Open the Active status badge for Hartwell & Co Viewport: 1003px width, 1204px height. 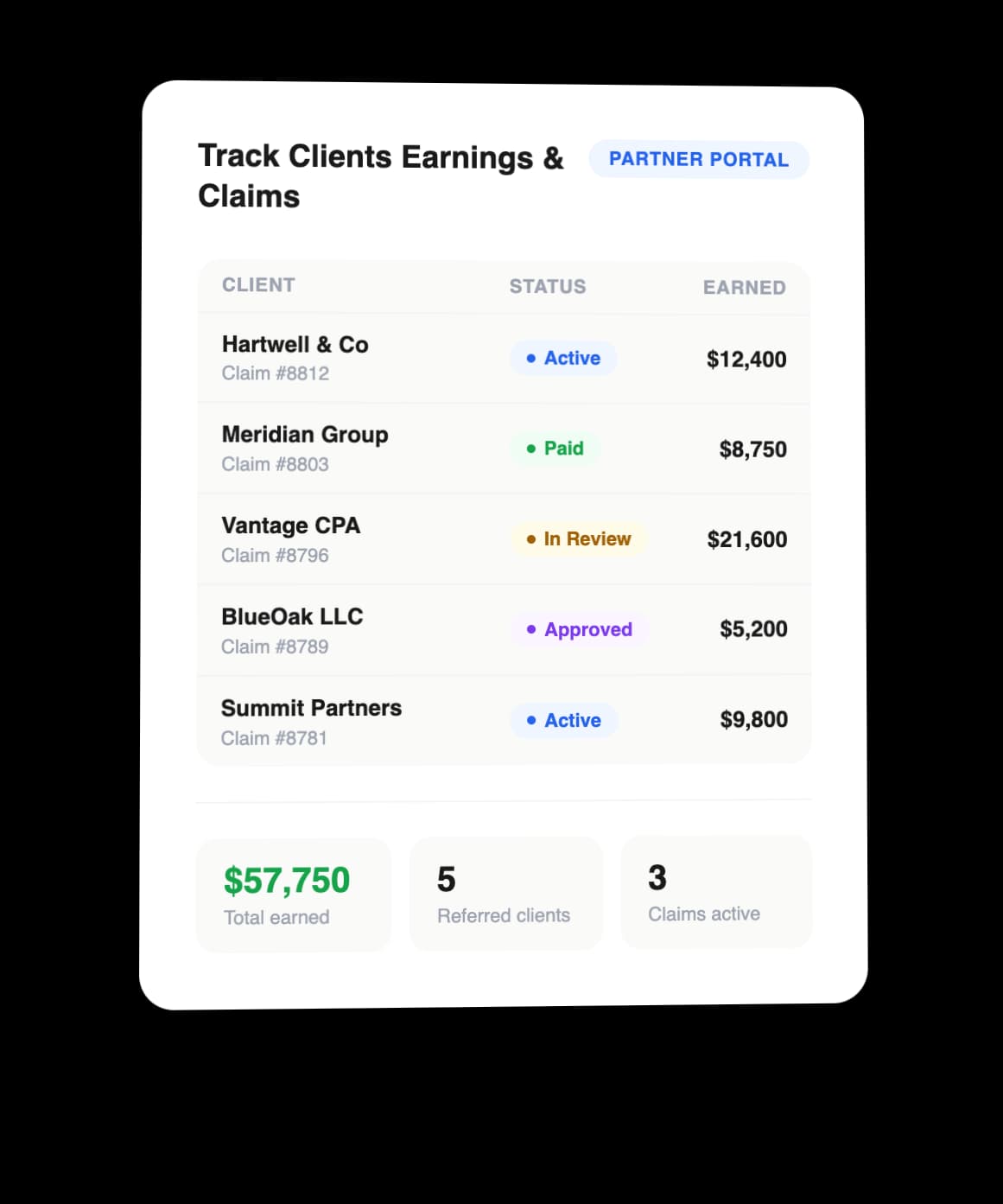pyautogui.click(x=563, y=358)
